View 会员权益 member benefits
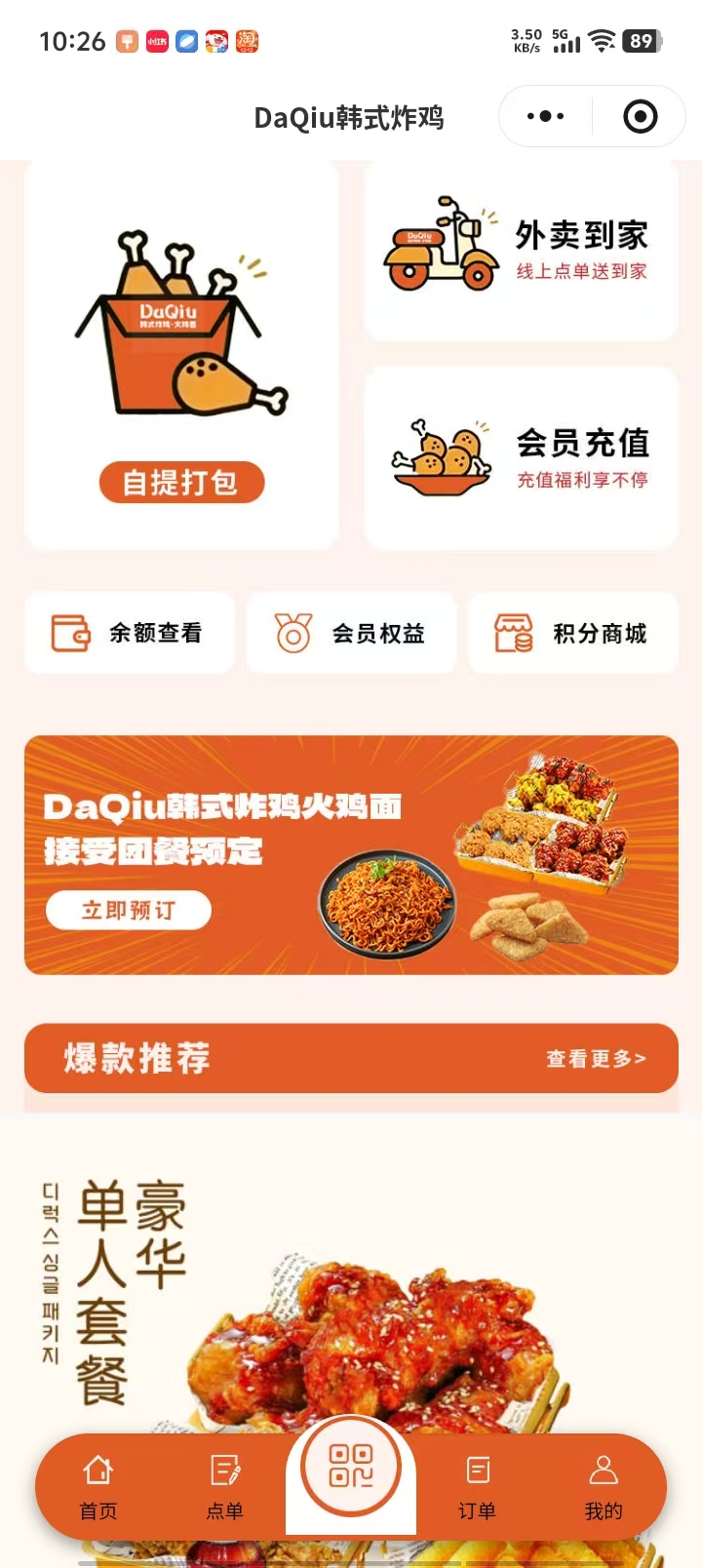 pos(351,633)
